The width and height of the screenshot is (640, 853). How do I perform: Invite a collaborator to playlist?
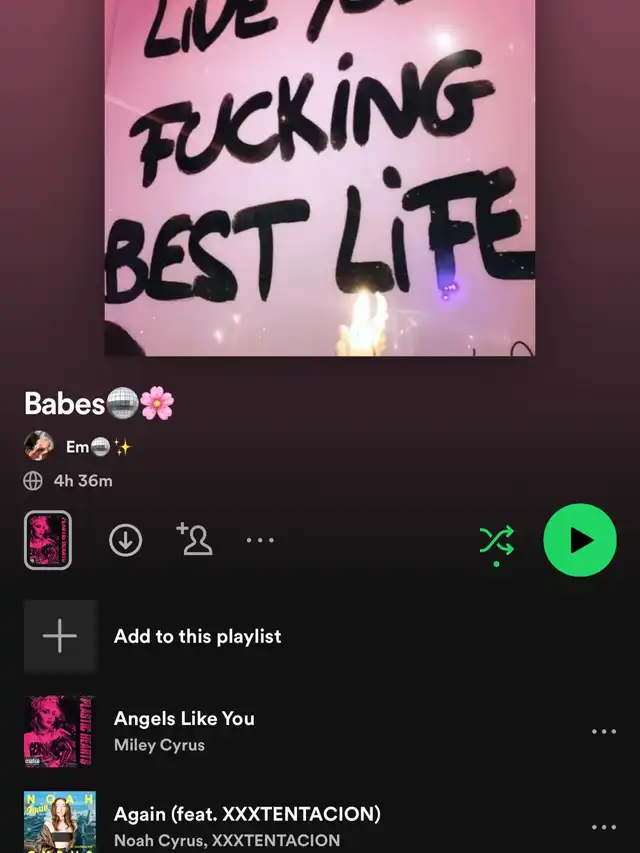click(x=193, y=539)
